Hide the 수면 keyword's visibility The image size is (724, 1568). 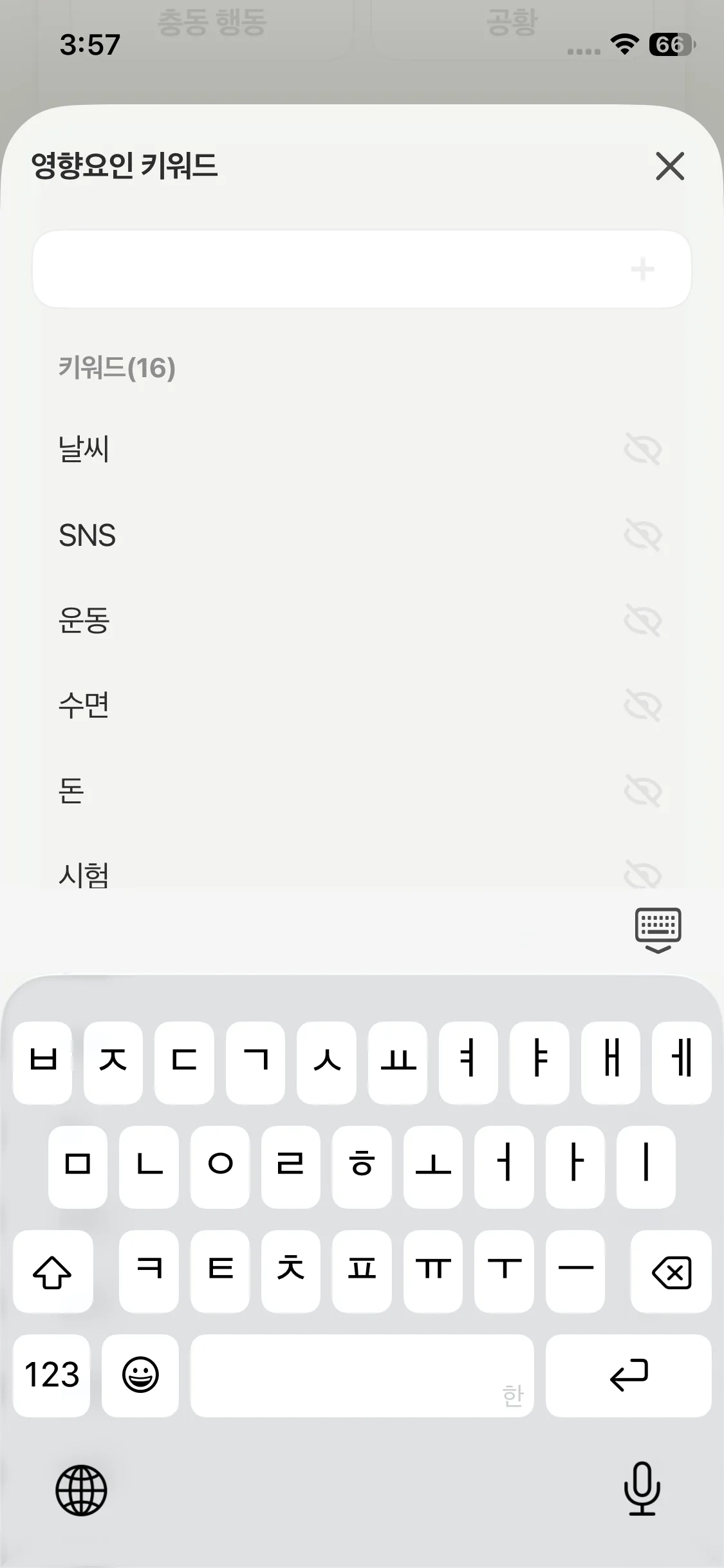(x=644, y=706)
